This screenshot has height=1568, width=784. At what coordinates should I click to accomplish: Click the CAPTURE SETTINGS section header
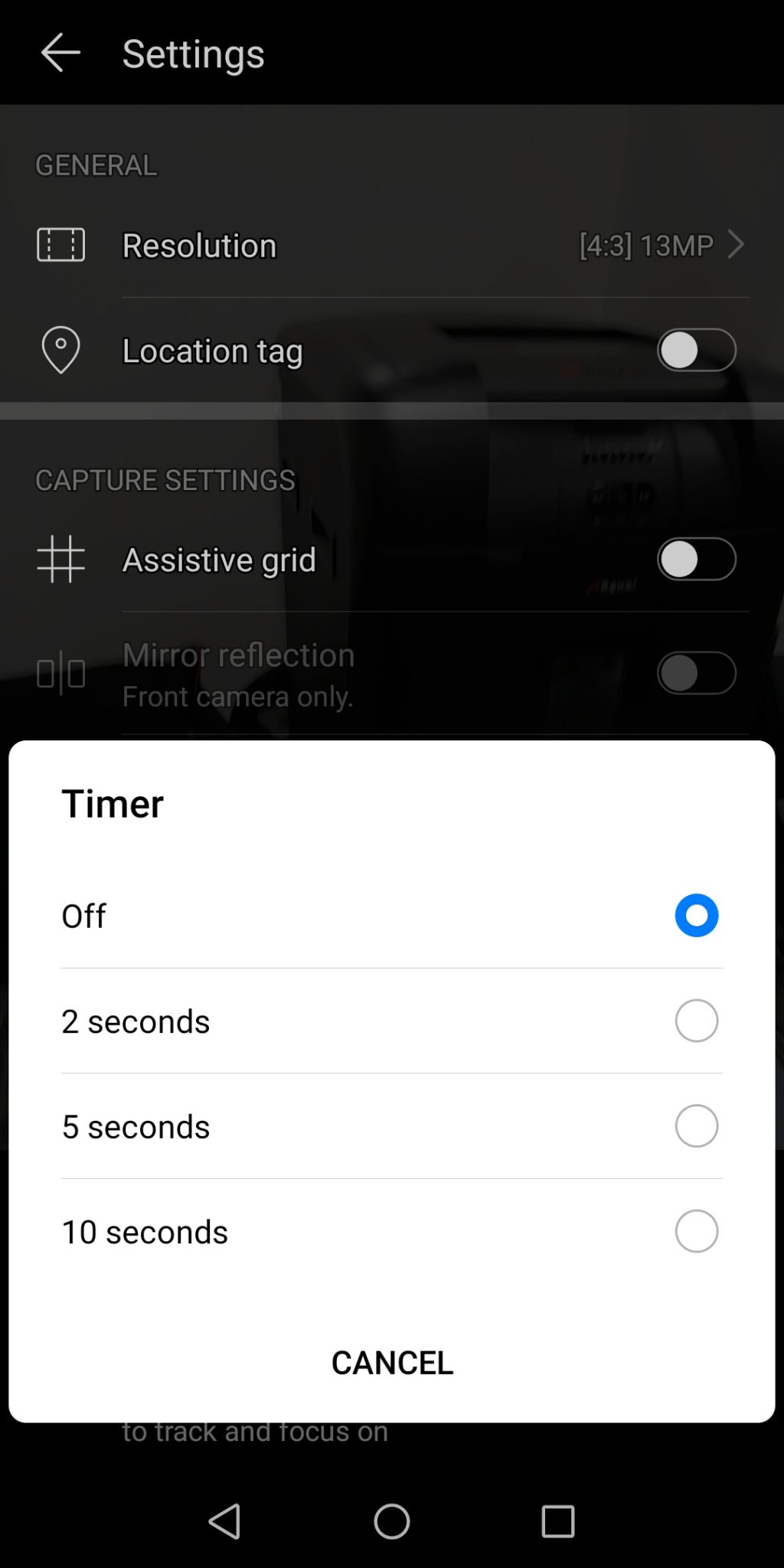165,480
